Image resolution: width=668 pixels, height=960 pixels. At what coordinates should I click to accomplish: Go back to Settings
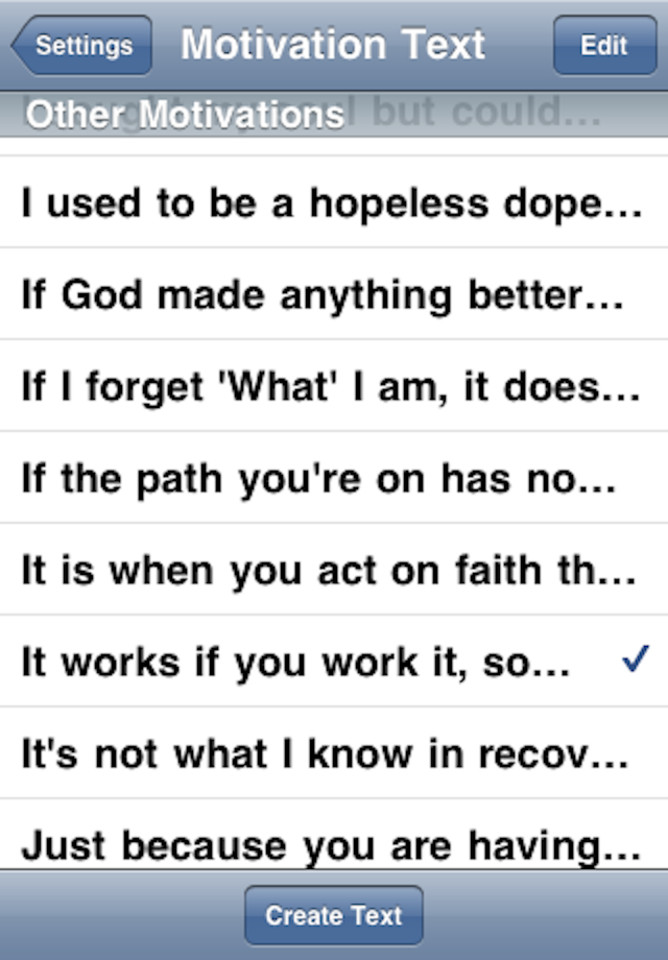coord(82,46)
